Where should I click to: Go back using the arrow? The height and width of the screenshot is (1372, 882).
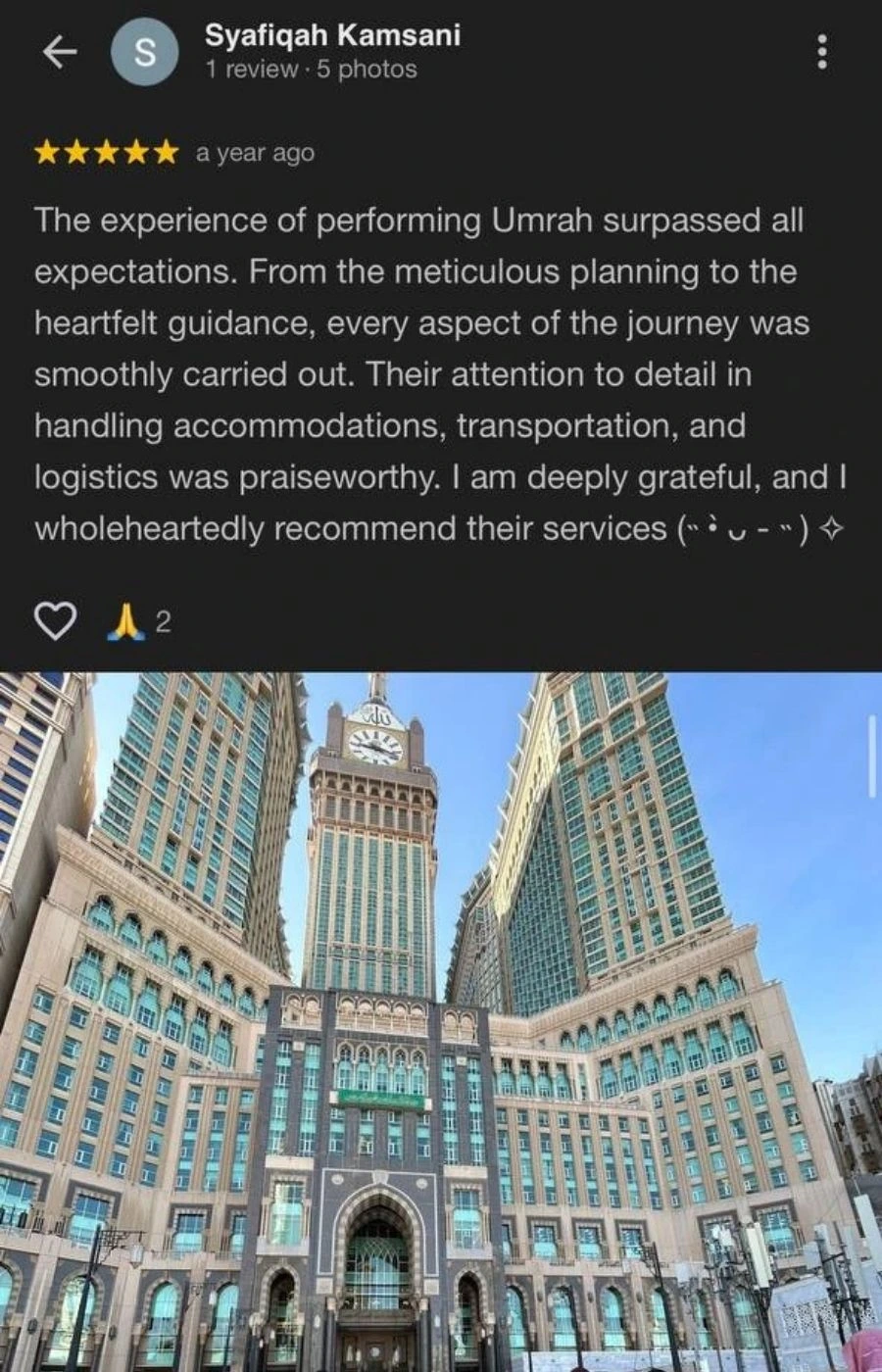(x=60, y=53)
